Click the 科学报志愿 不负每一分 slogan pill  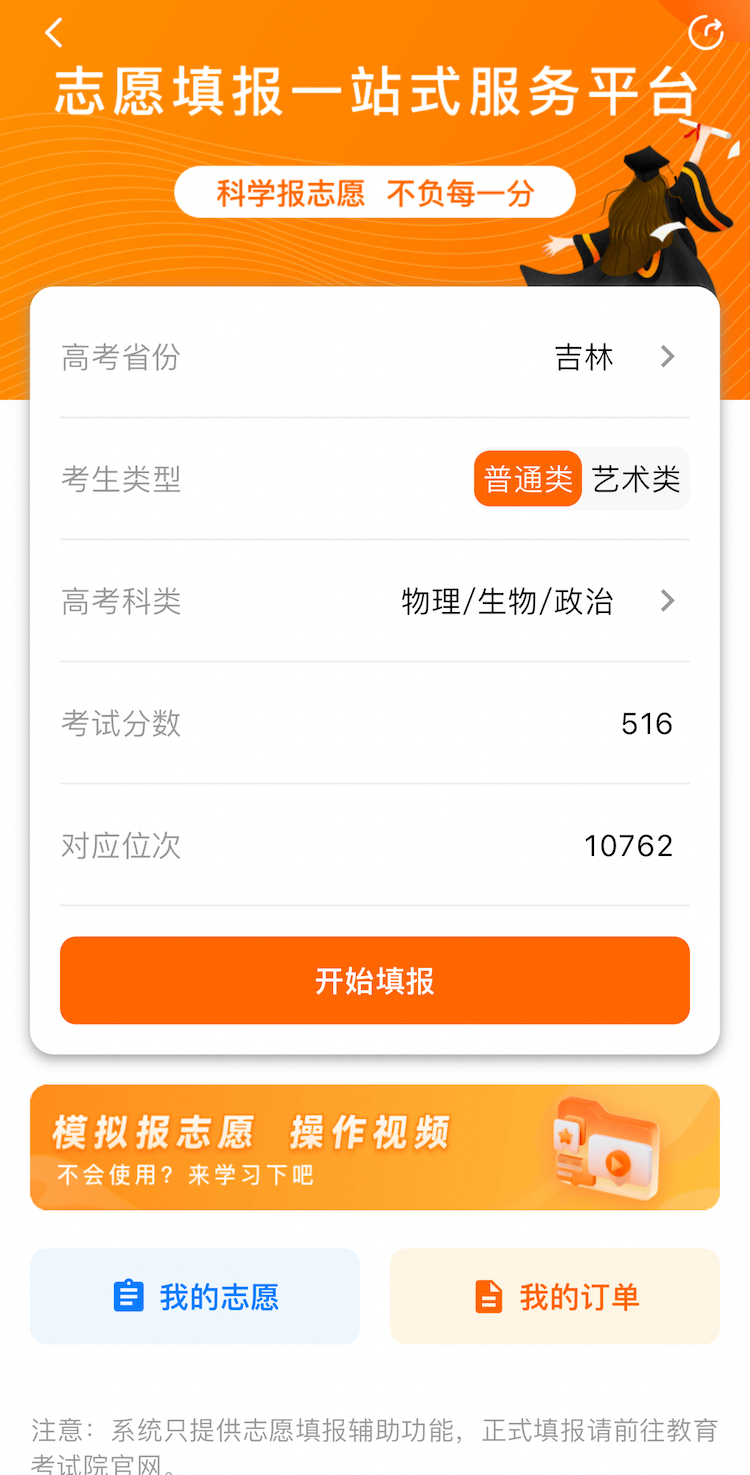pyautogui.click(x=375, y=192)
